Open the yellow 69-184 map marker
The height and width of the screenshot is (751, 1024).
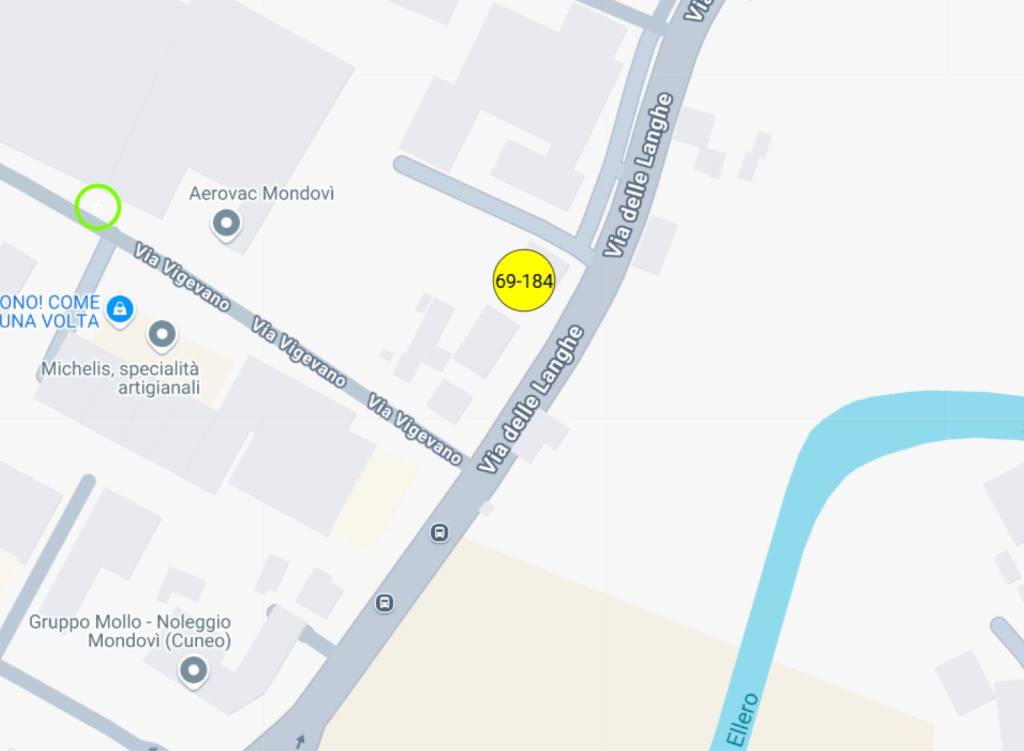pos(524,281)
